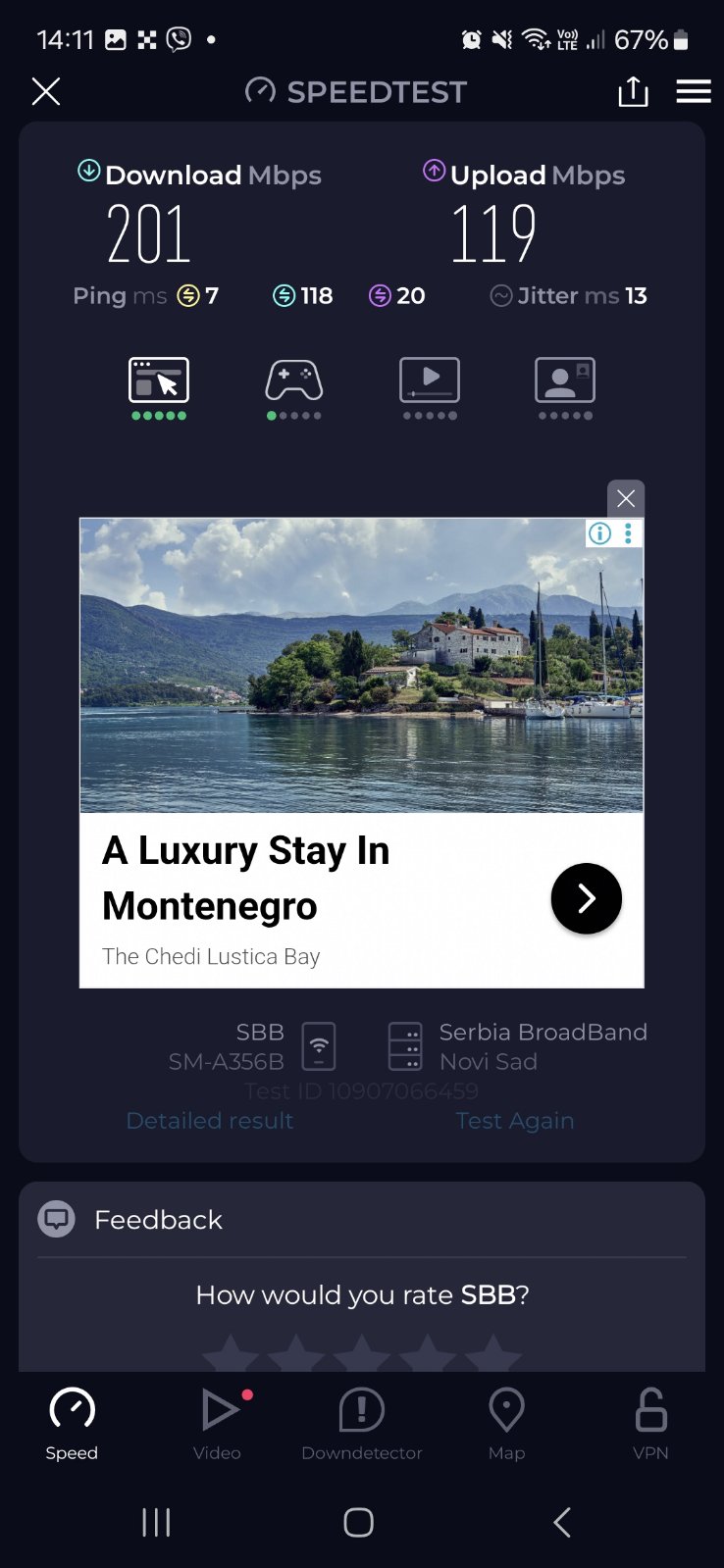Go to the Map tab
The height and width of the screenshot is (1568, 724).
click(x=506, y=1424)
